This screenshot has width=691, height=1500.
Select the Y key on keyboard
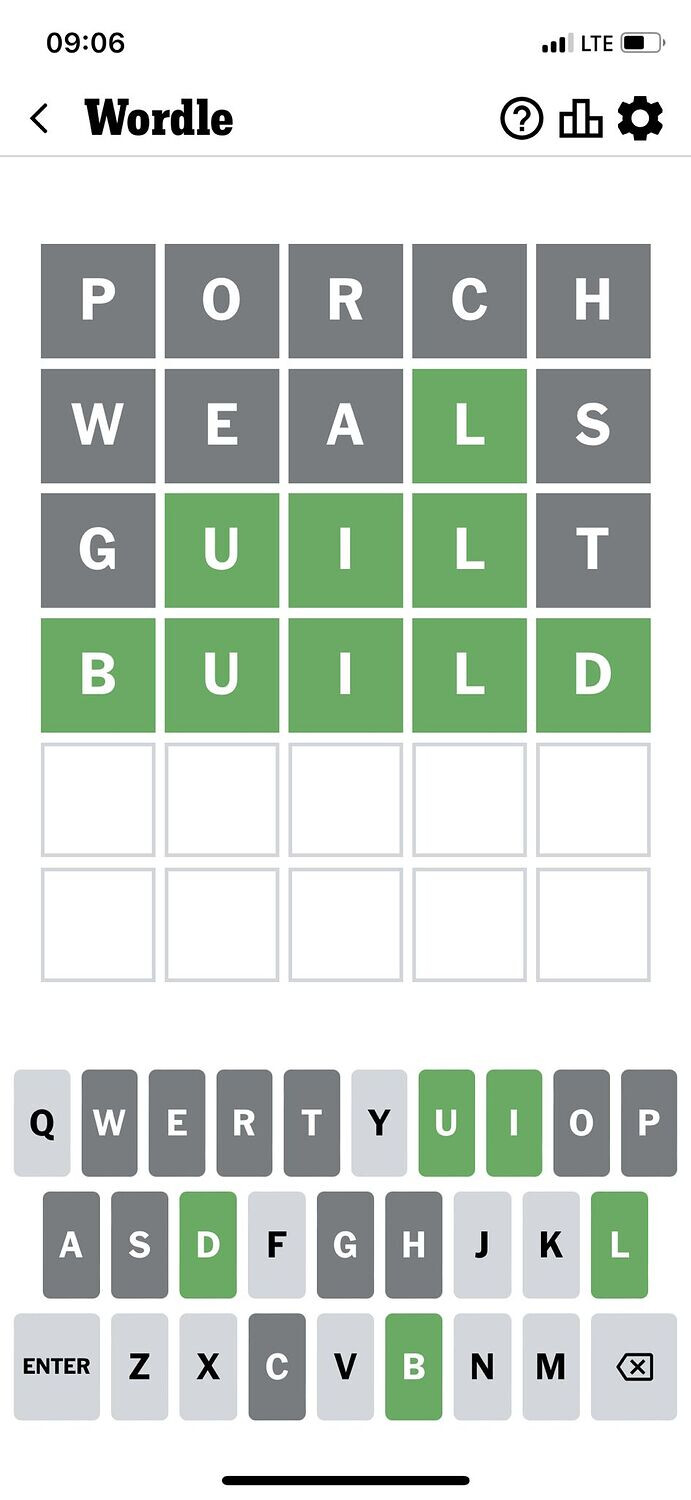tap(379, 1123)
